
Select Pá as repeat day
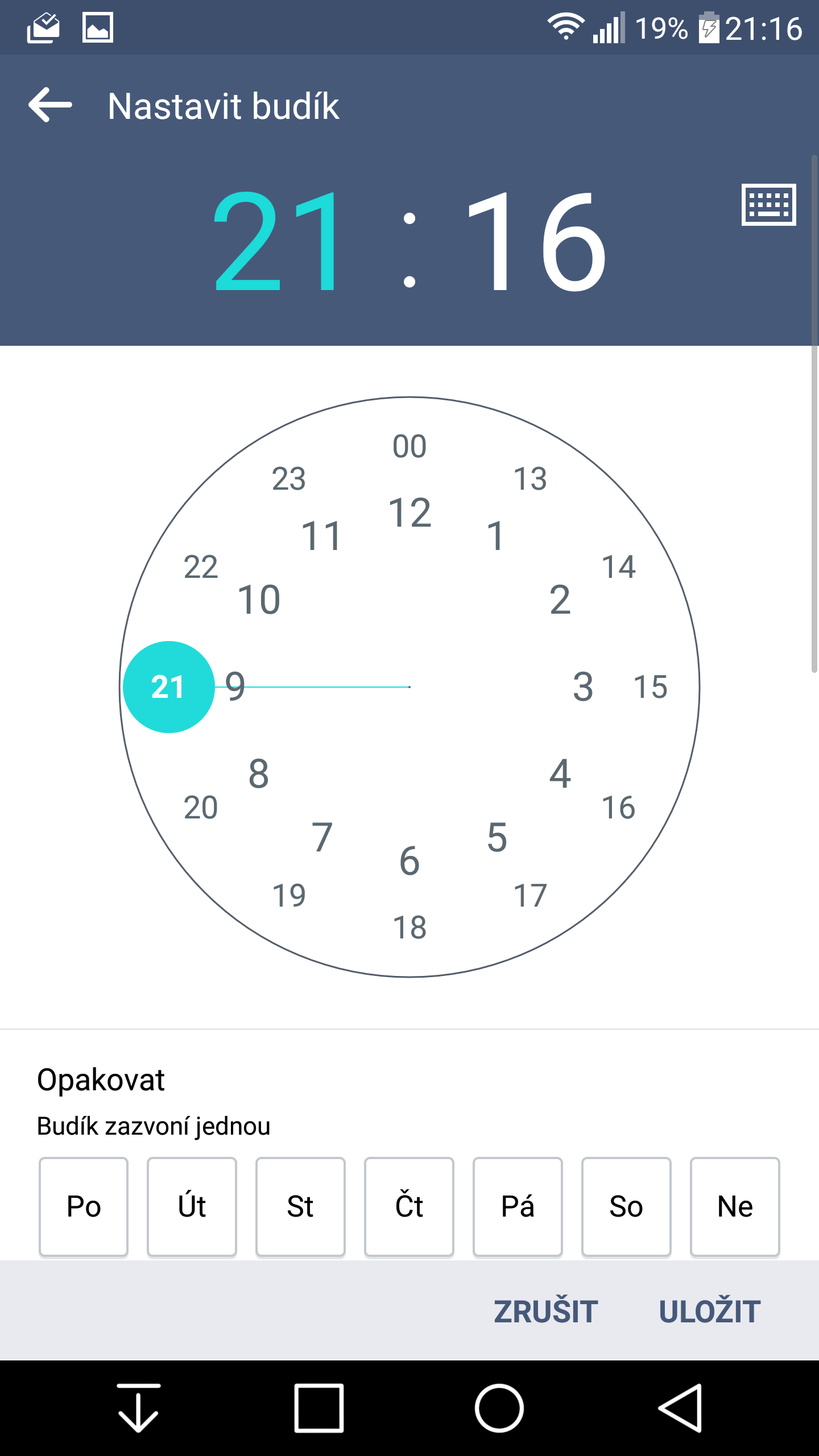pos(518,1206)
